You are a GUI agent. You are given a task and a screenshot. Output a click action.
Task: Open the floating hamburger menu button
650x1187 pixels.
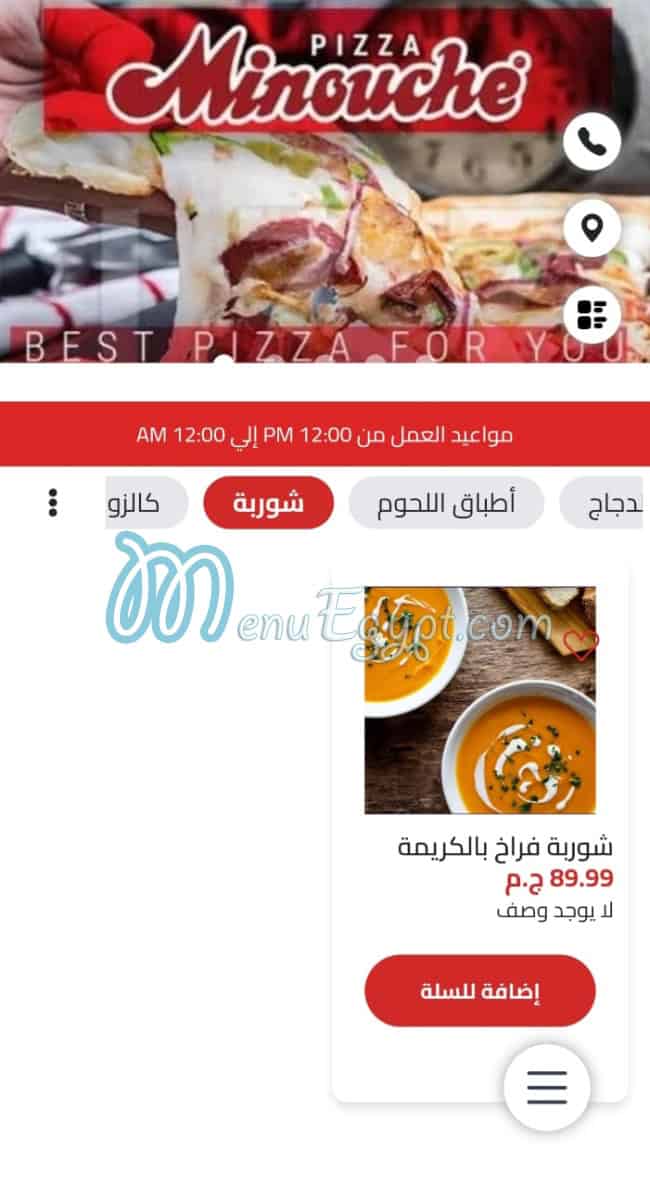click(x=547, y=1087)
